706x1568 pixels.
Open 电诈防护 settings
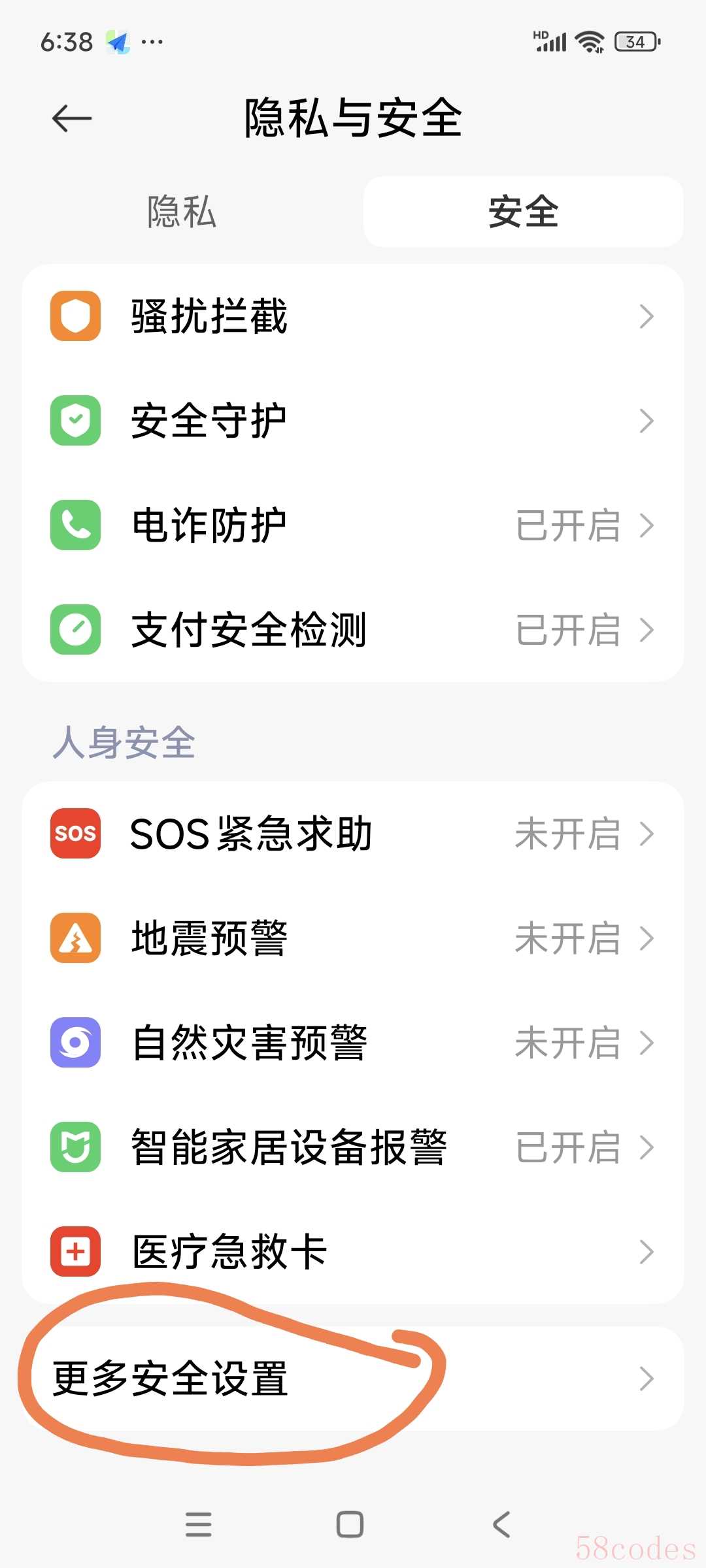pos(353,525)
